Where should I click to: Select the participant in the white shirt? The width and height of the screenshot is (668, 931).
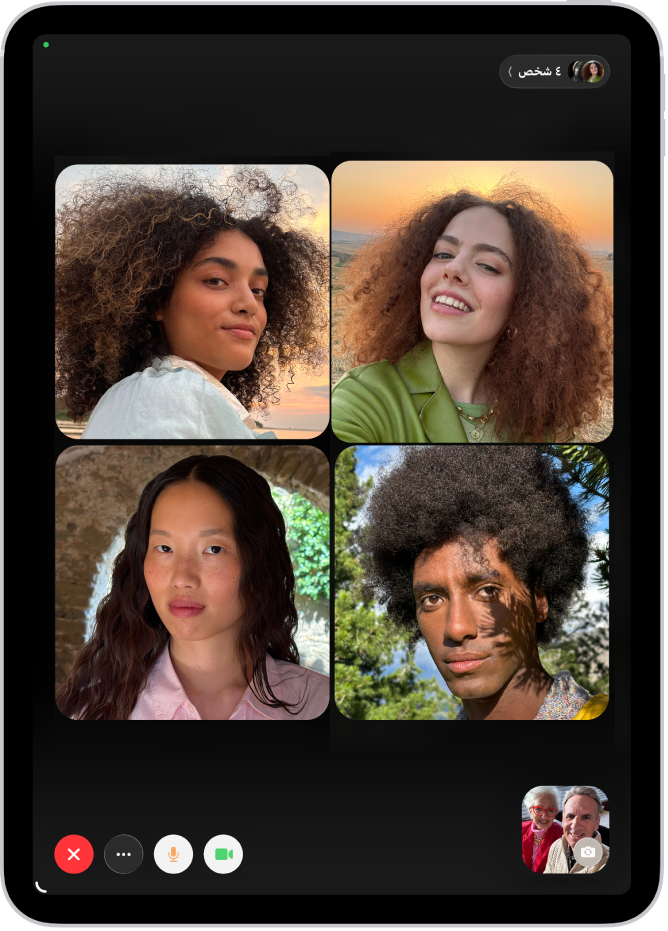(192, 301)
